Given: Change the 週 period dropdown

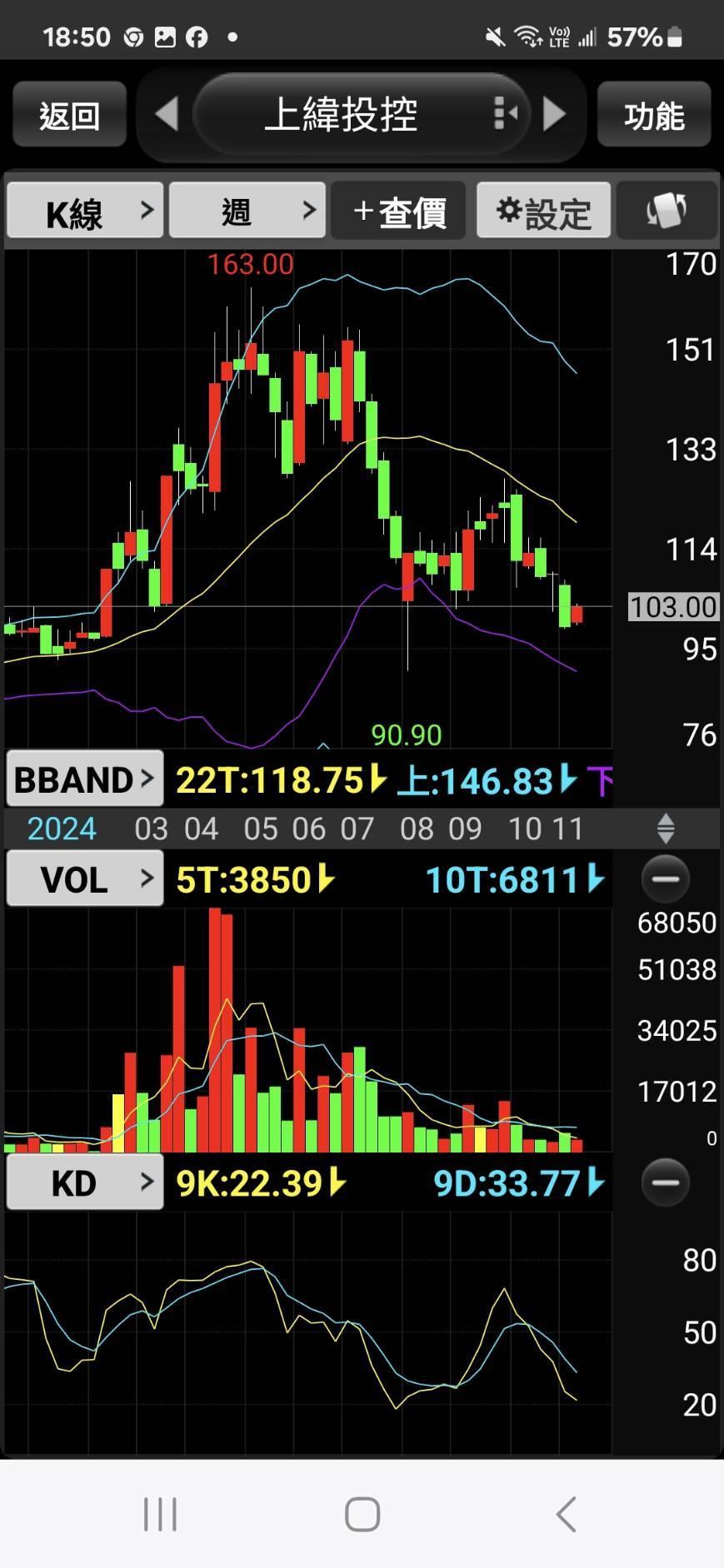Looking at the screenshot, I should click(x=247, y=212).
